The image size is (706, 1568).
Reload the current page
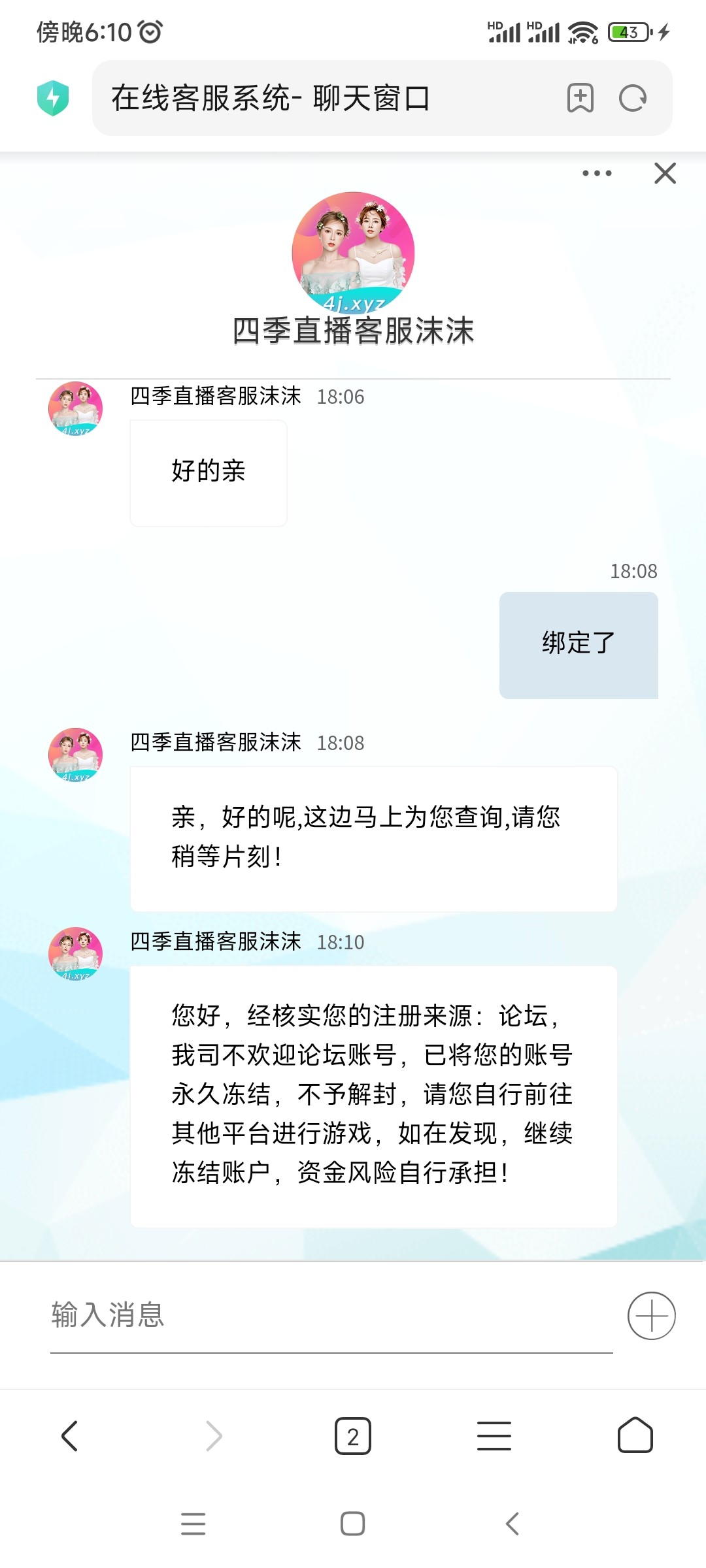click(x=633, y=99)
